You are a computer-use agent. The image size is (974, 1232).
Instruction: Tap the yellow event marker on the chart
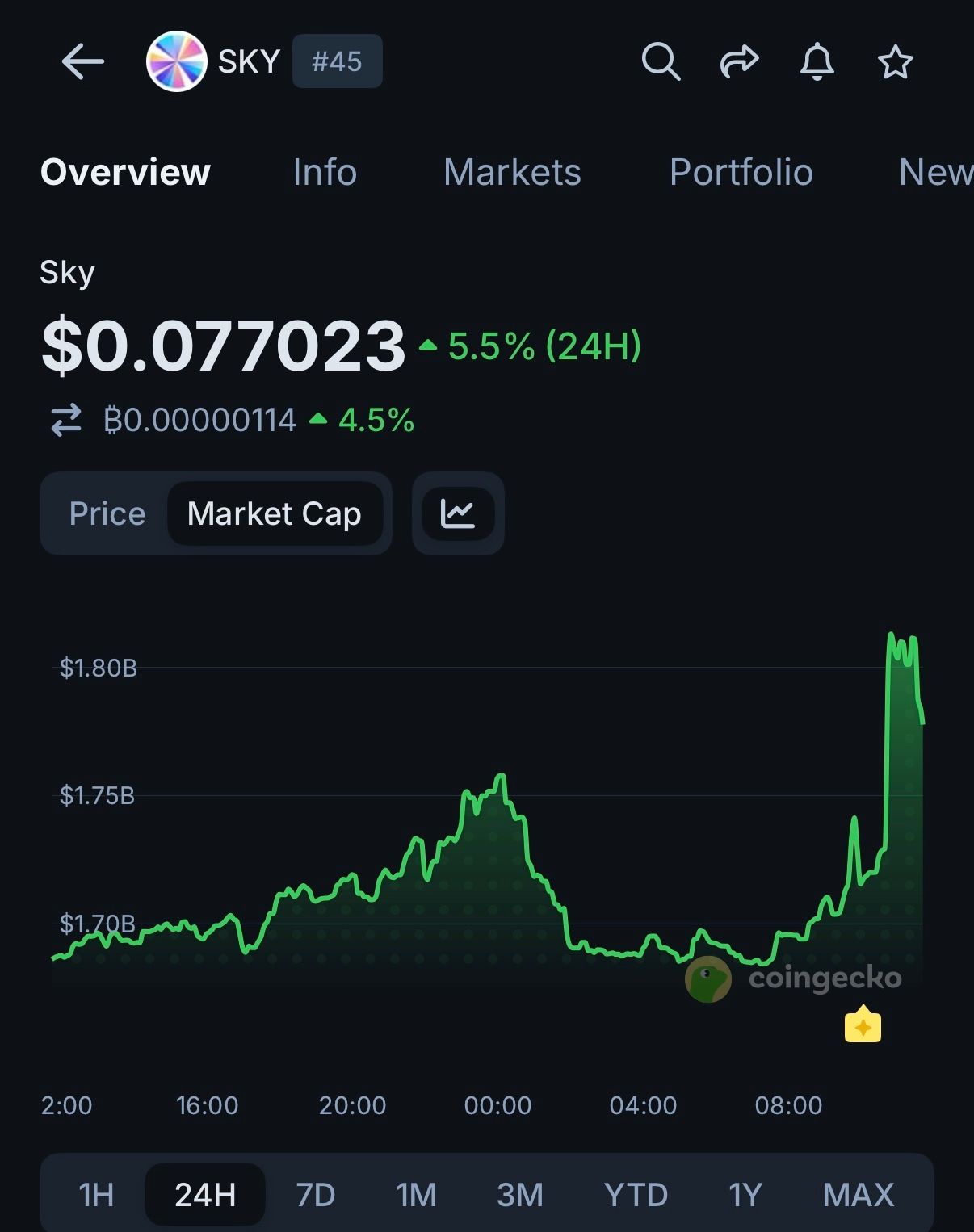click(x=863, y=1026)
